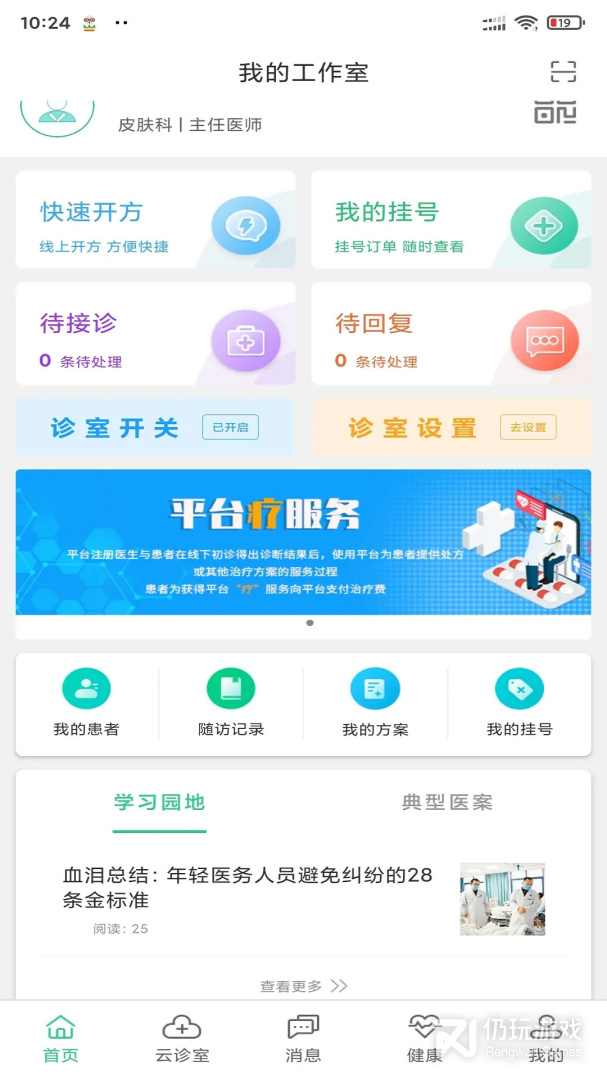Tap 去设置 for 诊室设置
This screenshot has height=1080, width=607.
[528, 428]
